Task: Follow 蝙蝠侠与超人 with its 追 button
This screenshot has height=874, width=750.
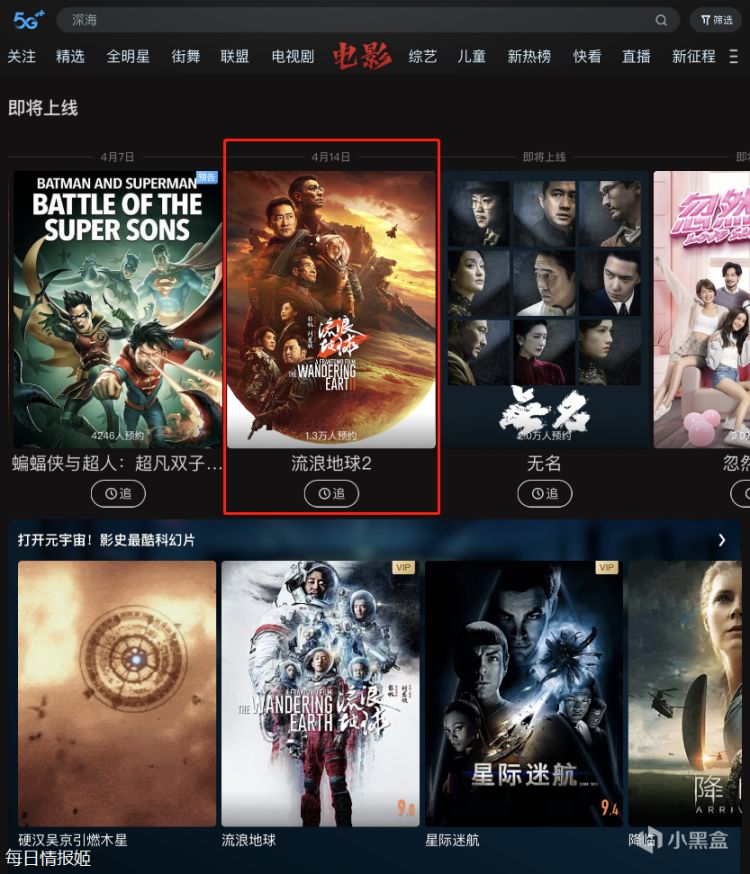Action: point(118,494)
